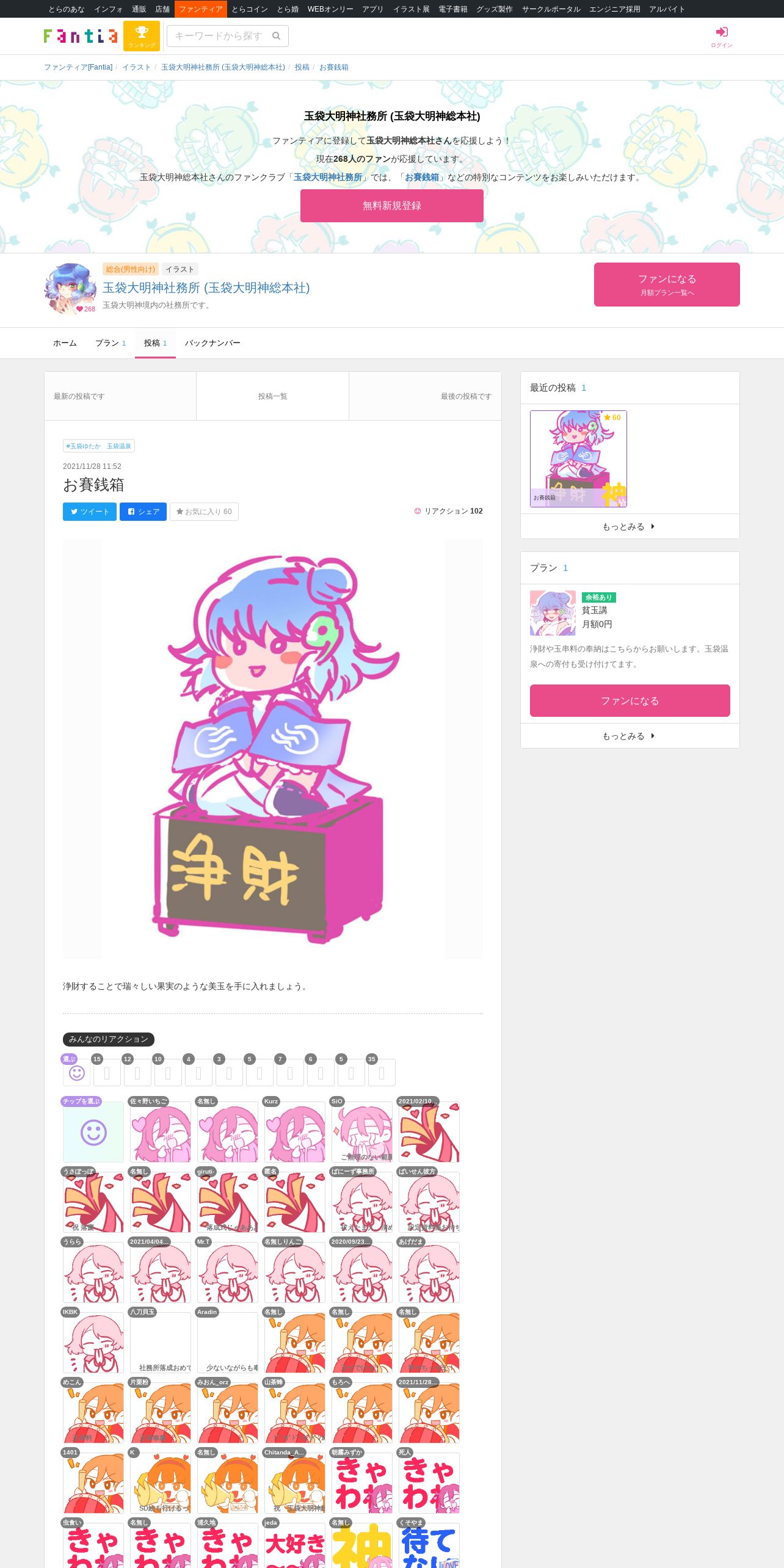Tweet this post via ツイート
Image resolution: width=784 pixels, height=1568 pixels.
90,512
